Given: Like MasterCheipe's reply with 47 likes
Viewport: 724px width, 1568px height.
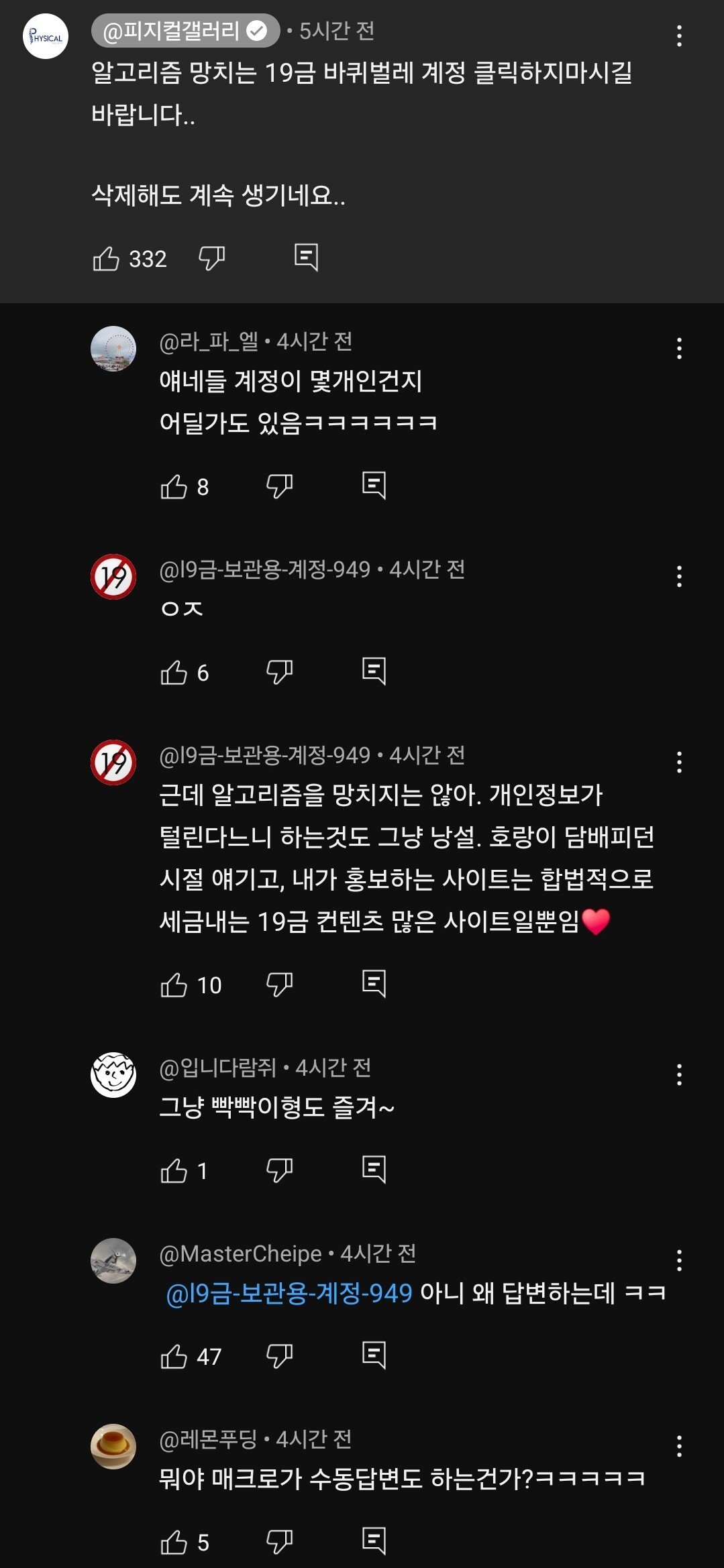Looking at the screenshot, I should point(174,1356).
